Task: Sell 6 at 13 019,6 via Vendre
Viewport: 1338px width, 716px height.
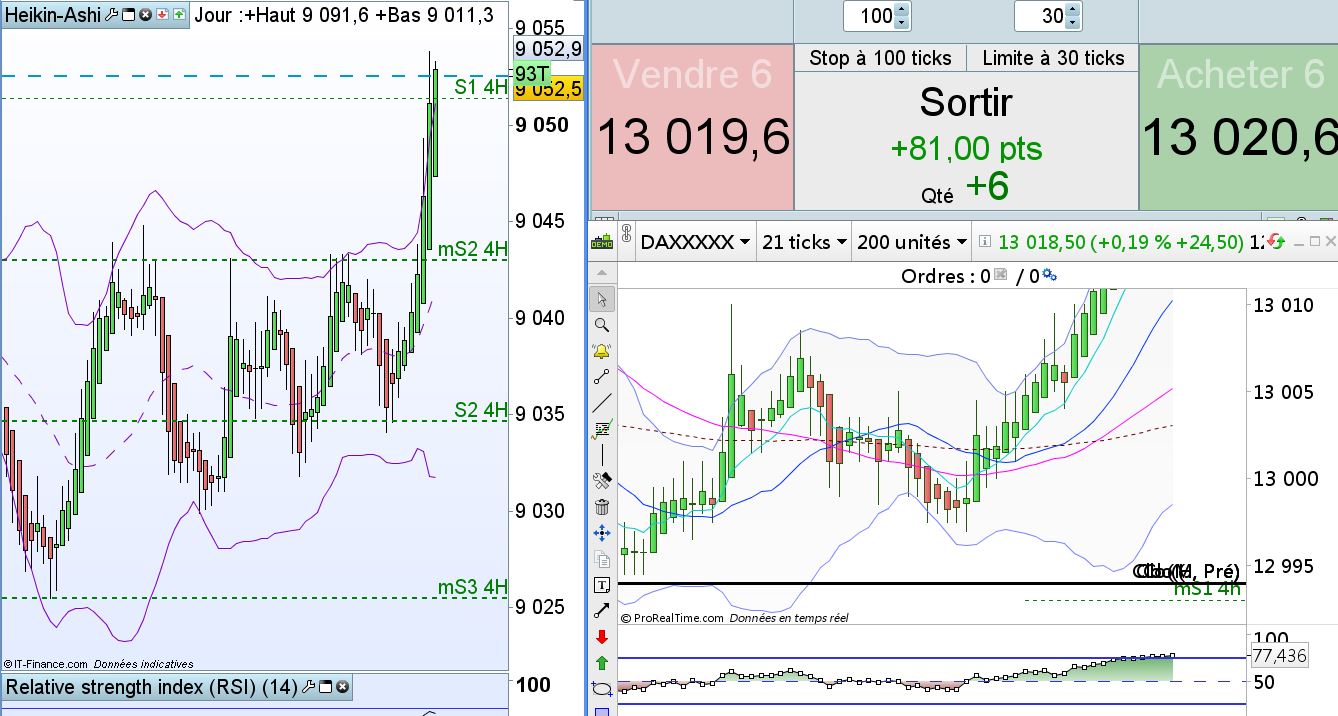Action: (x=692, y=124)
